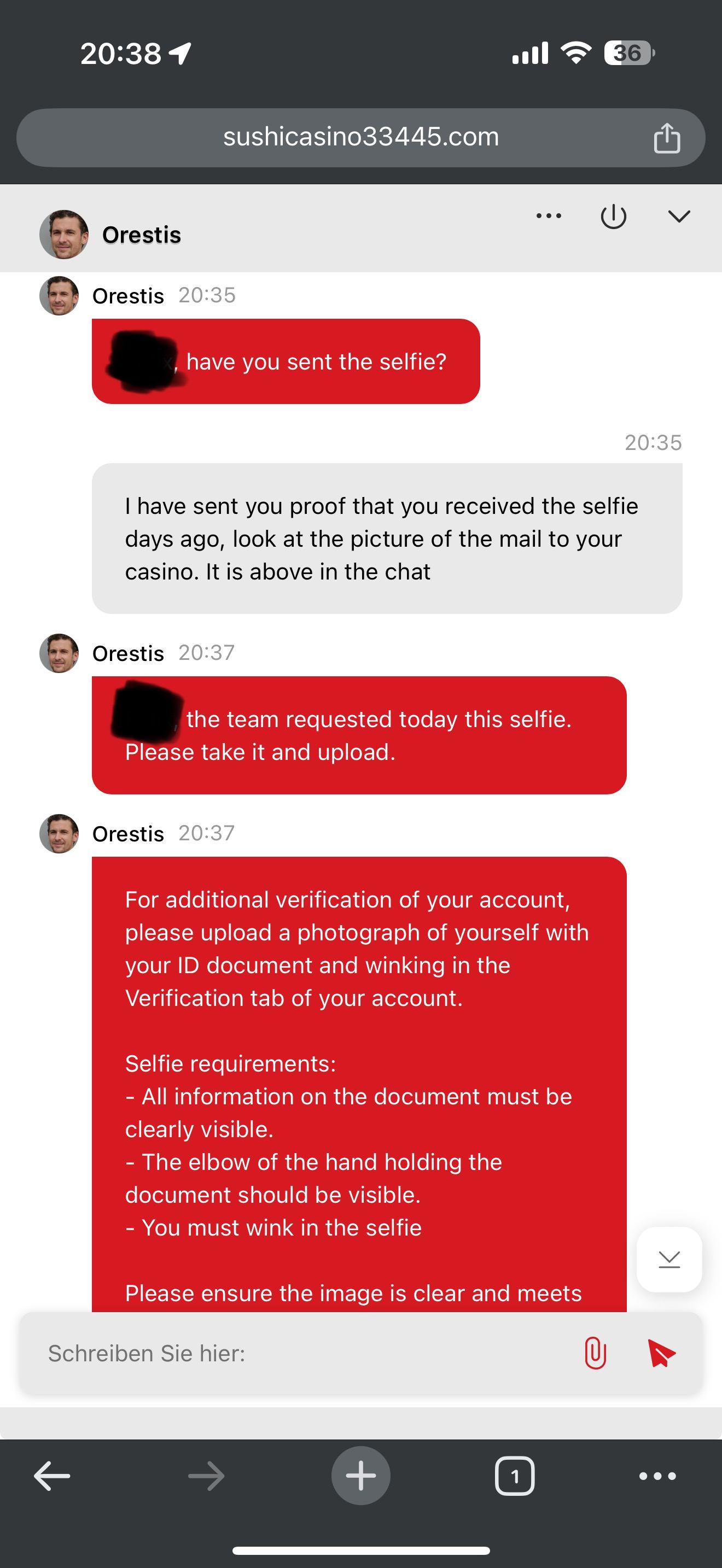Open the browser's more options menu
The height and width of the screenshot is (1568, 722).
pyautogui.click(x=657, y=1476)
